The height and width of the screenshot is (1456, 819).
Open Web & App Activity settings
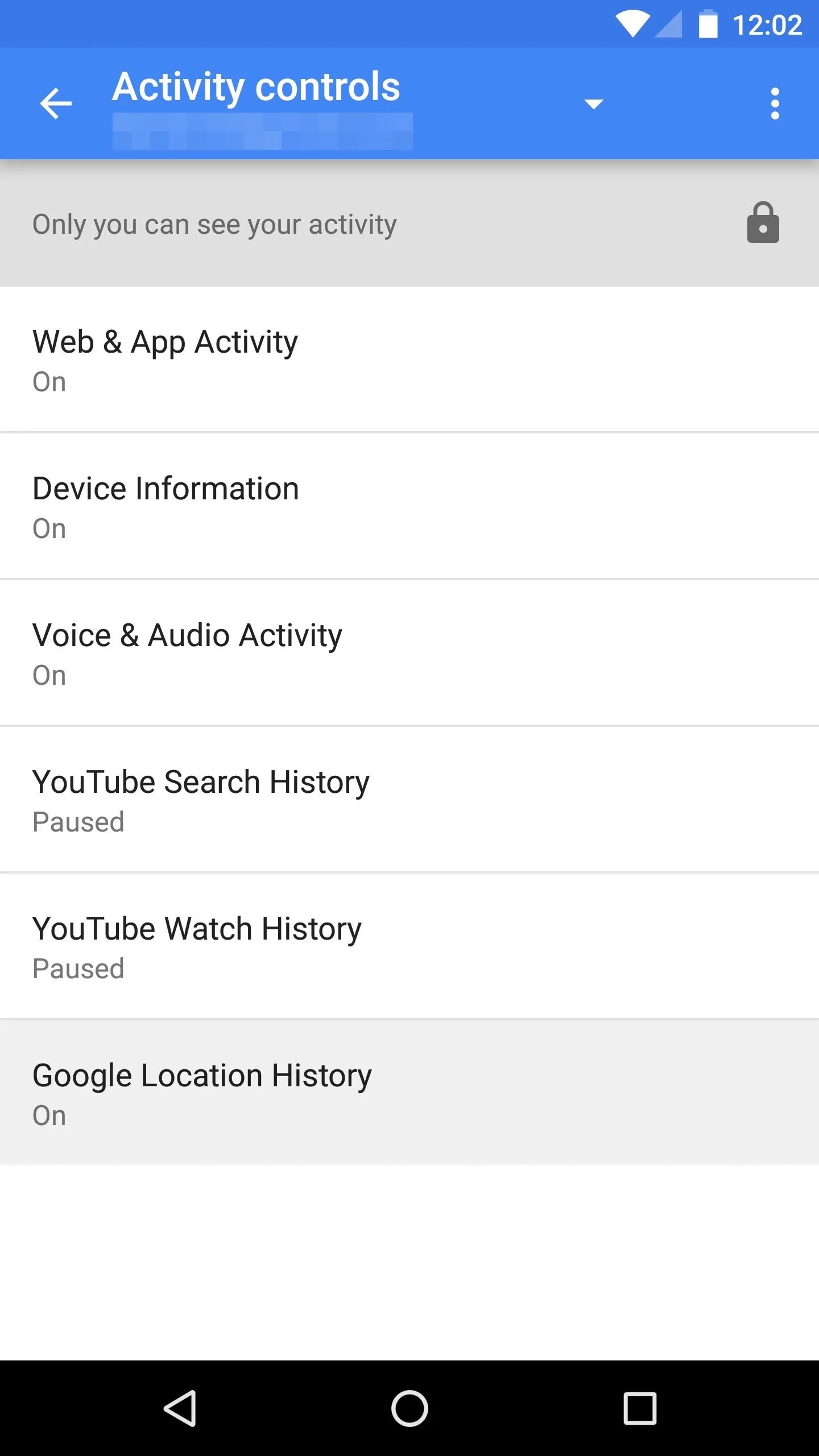pyautogui.click(x=409, y=359)
